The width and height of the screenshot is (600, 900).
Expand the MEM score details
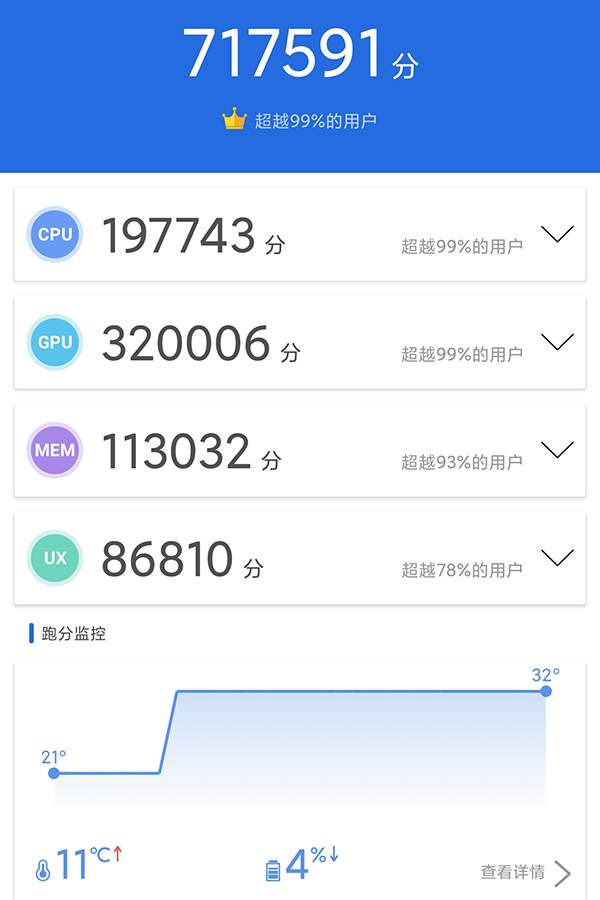coord(557,450)
